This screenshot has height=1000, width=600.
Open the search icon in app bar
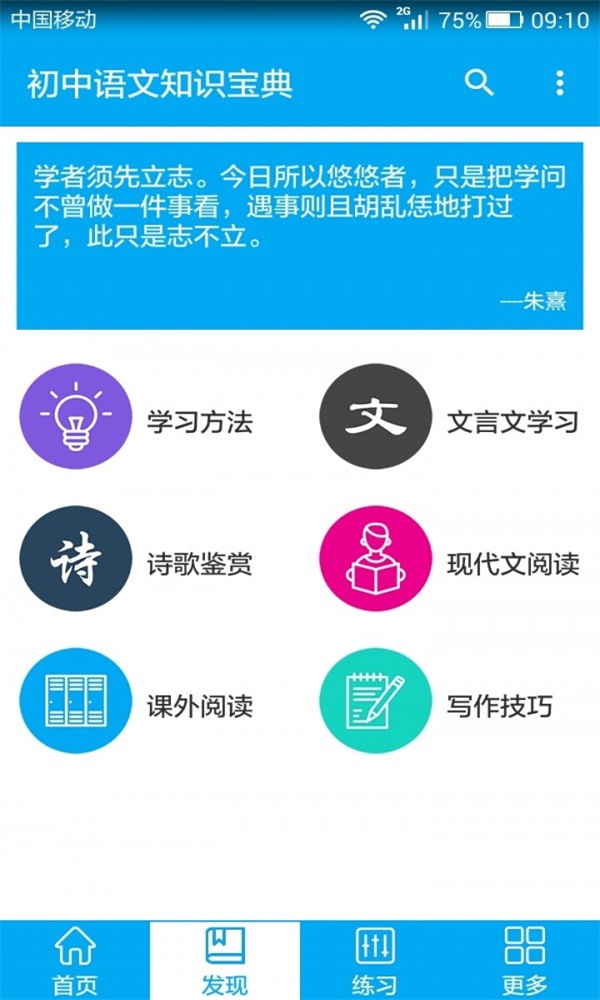click(x=480, y=83)
